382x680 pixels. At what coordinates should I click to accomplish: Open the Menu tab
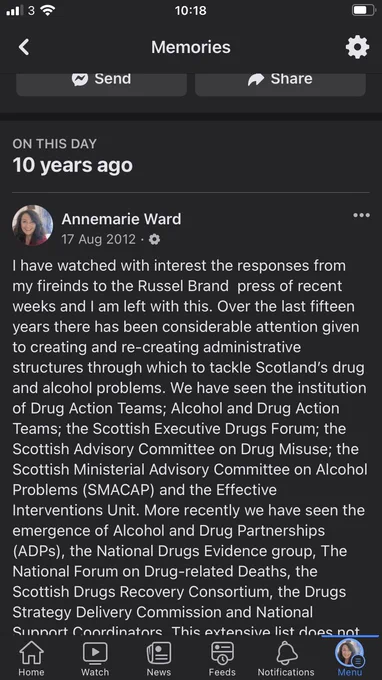coord(349,657)
